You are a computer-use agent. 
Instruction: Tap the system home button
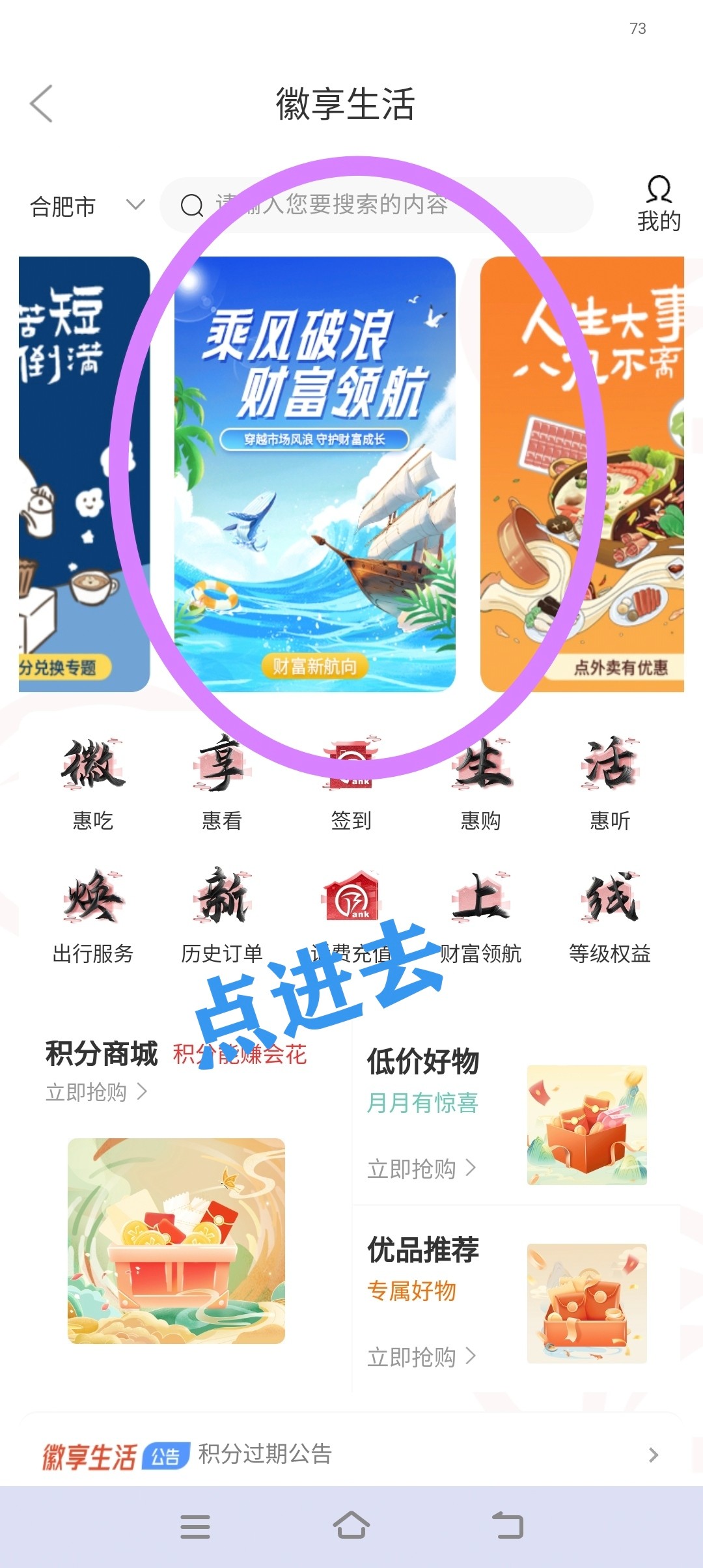tap(351, 1526)
